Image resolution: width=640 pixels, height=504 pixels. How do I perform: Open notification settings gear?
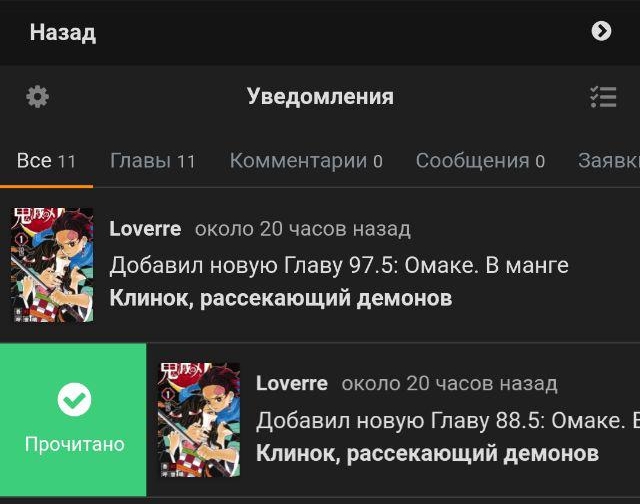[38, 97]
